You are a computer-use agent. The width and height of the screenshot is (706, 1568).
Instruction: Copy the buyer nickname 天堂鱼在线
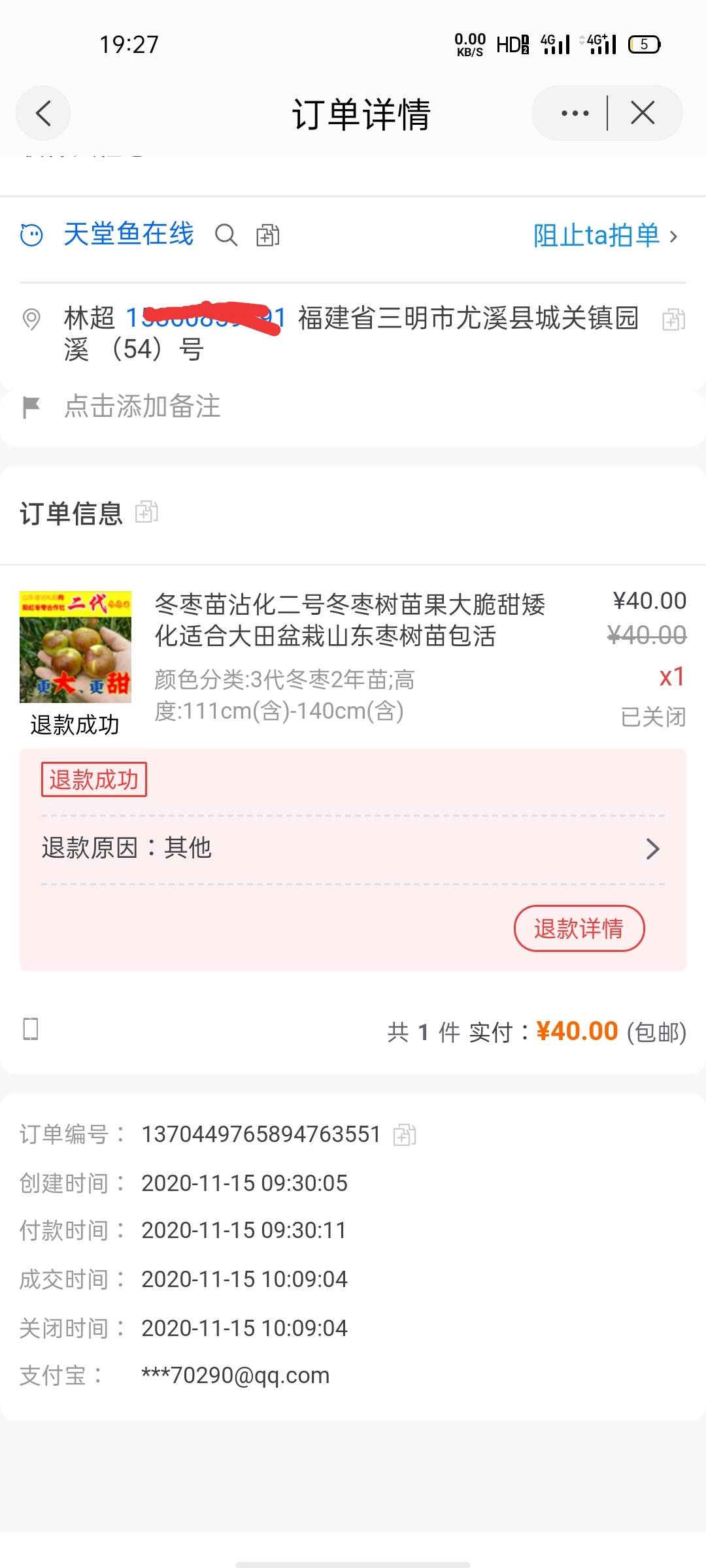[267, 235]
